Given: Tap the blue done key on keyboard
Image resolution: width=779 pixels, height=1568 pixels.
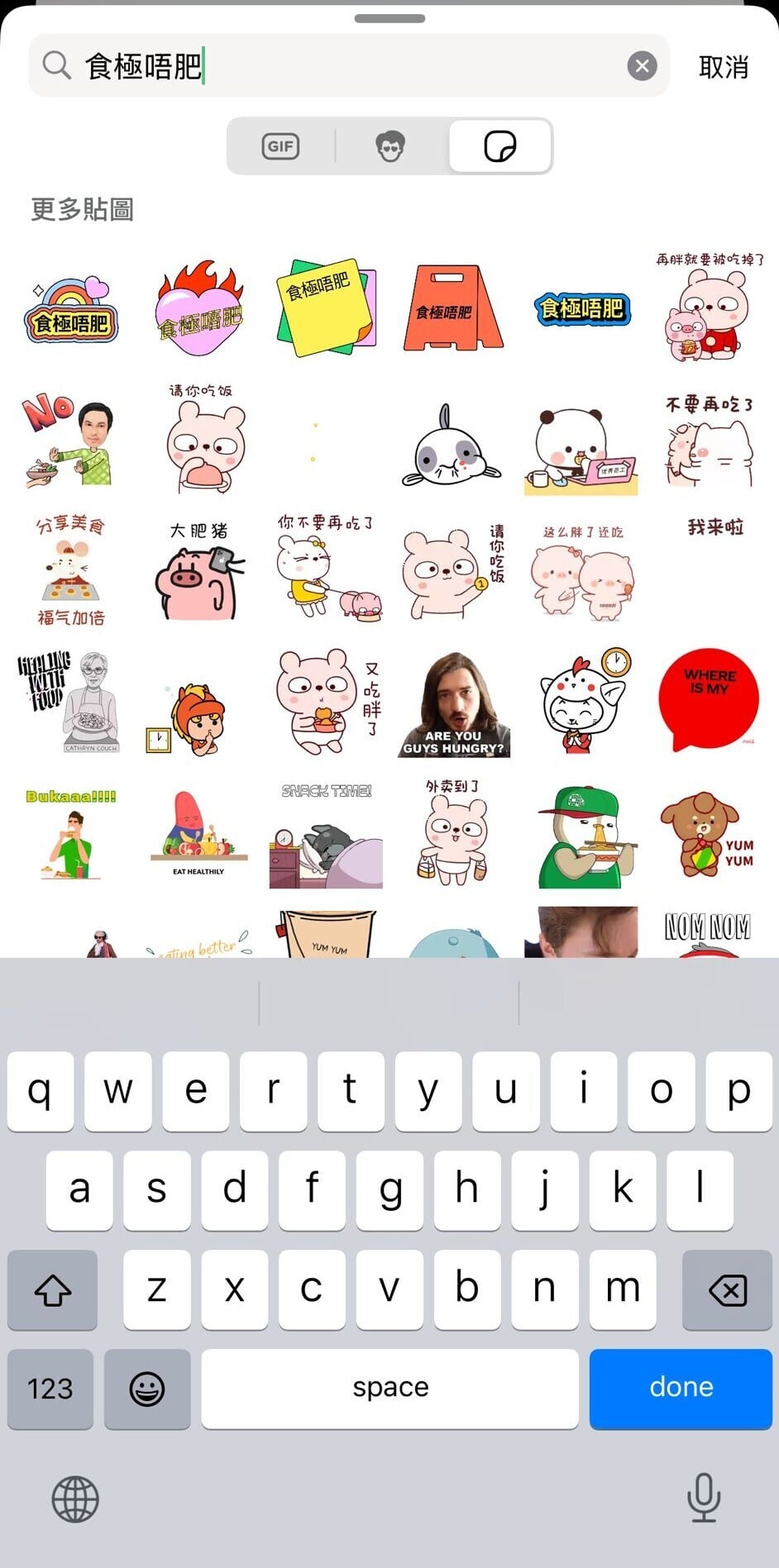Looking at the screenshot, I should click(x=680, y=1389).
